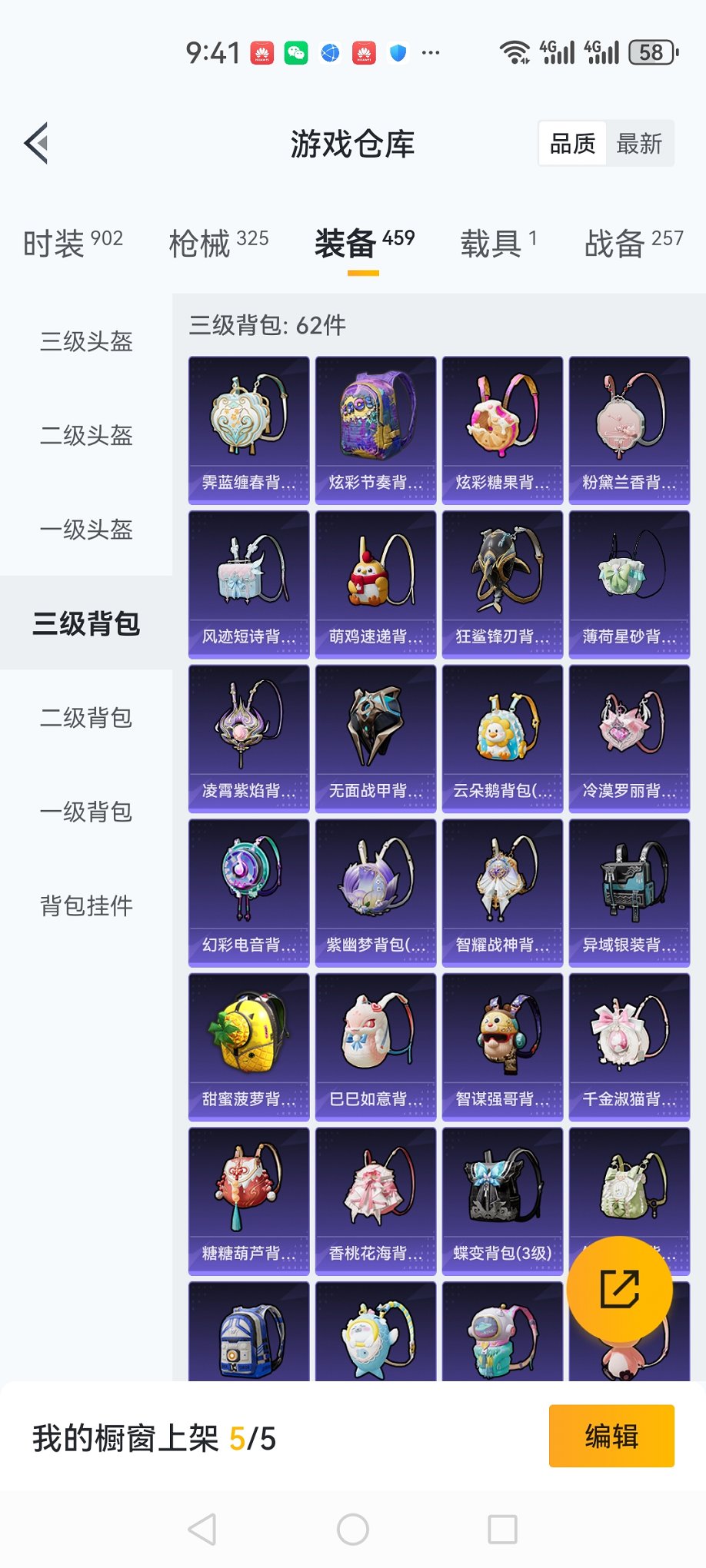Open the 甜蜜菠萝背包 item icon
The width and height of the screenshot is (706, 1568).
[248, 1038]
